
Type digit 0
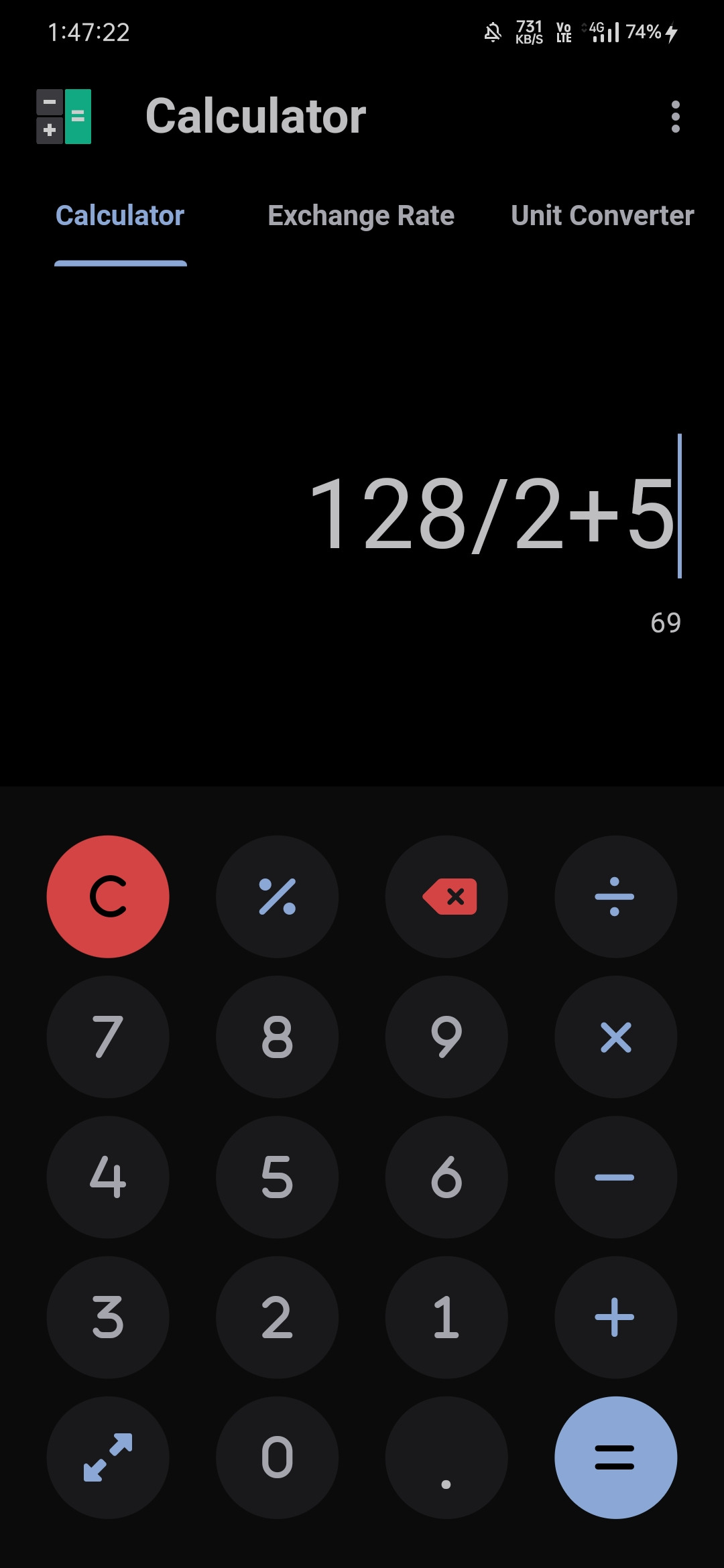point(277,1457)
